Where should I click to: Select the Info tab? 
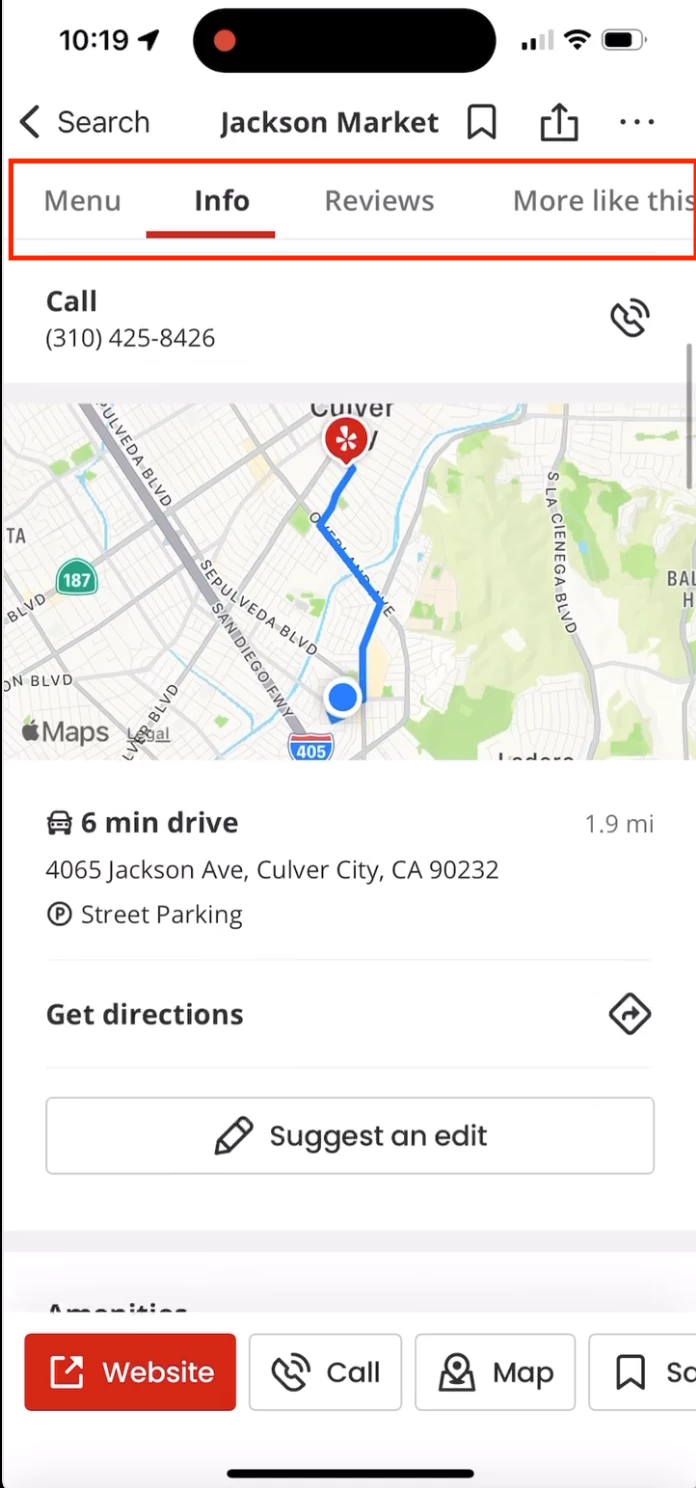pos(221,201)
